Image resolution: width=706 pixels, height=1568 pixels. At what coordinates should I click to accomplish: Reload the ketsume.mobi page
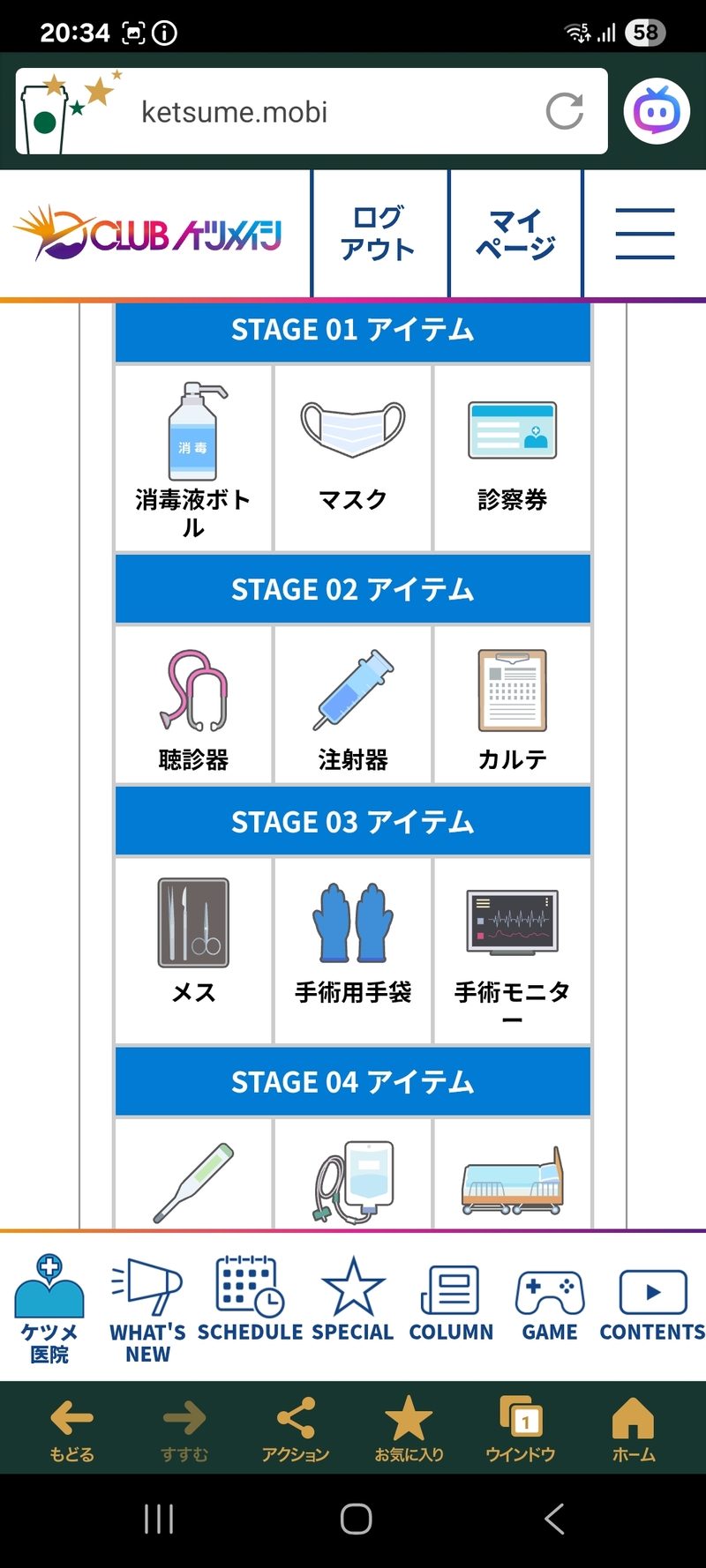[x=565, y=111]
